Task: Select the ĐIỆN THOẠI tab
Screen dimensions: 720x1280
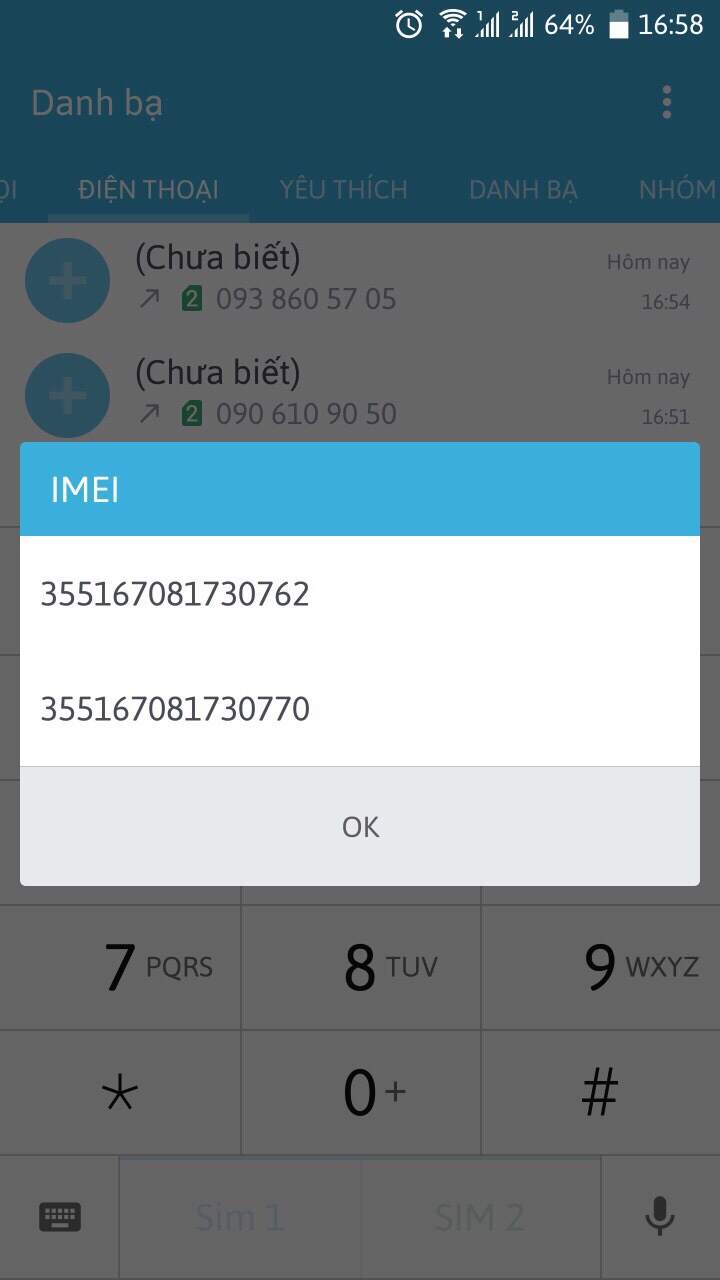Action: click(148, 189)
